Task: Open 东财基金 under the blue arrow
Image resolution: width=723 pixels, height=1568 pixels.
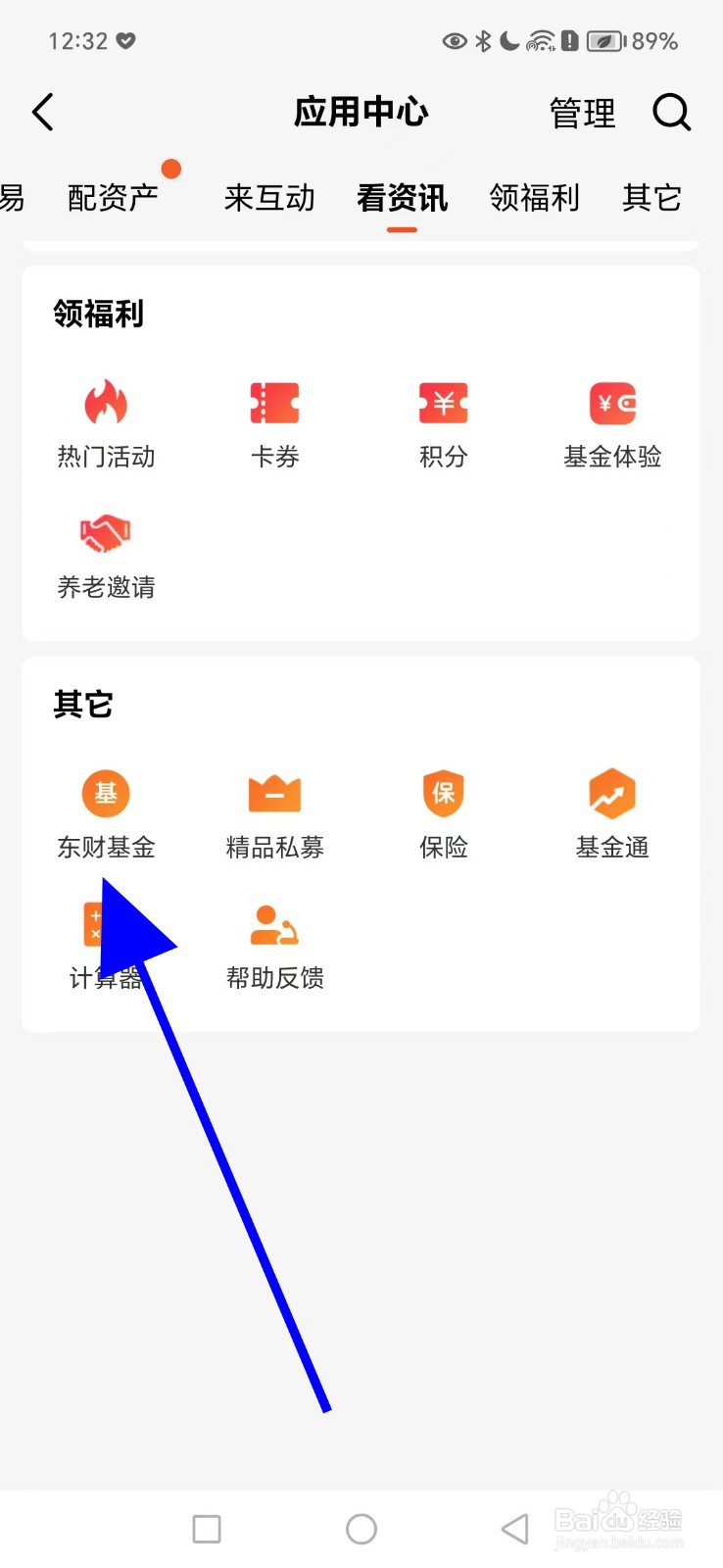Action: pyautogui.click(x=107, y=811)
